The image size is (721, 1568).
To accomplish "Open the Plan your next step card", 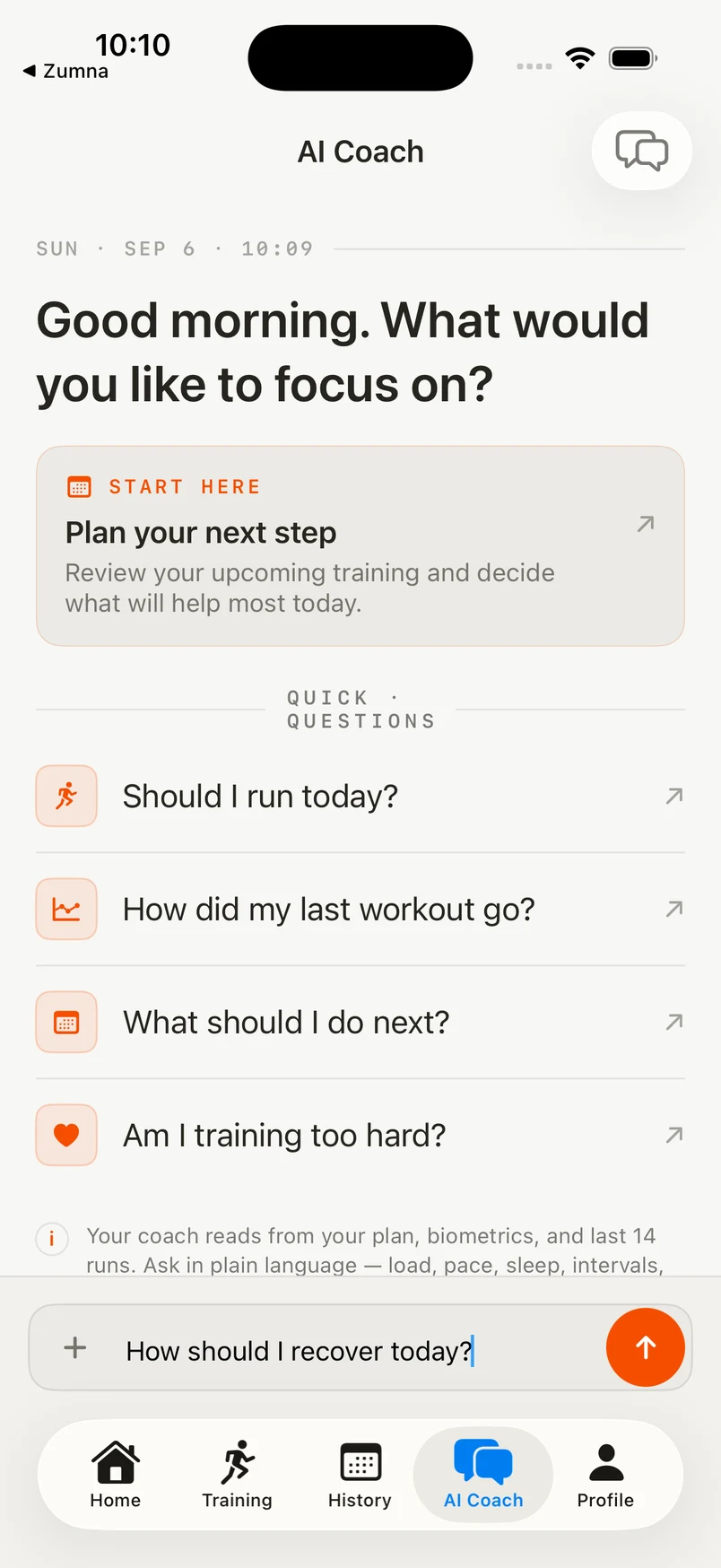I will [360, 545].
